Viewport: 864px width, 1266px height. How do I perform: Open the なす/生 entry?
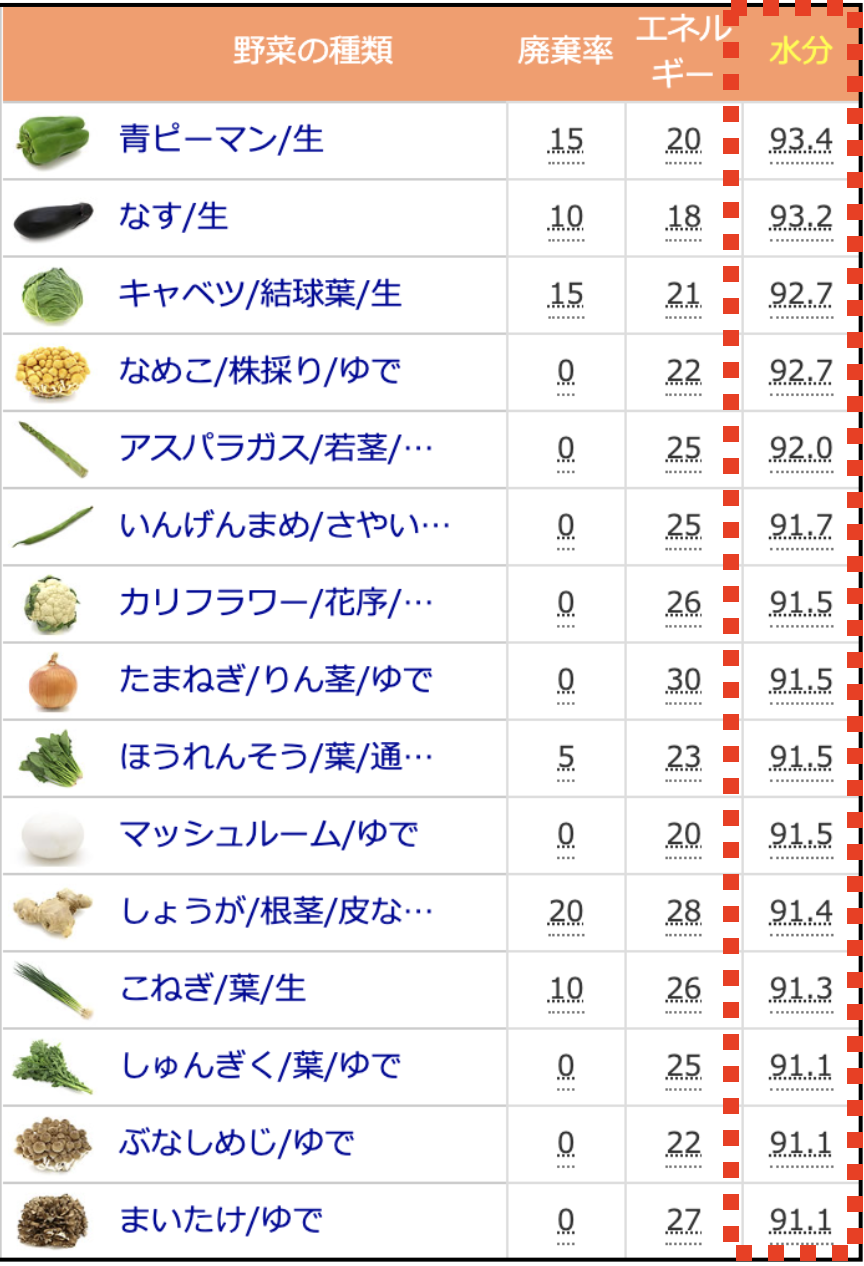[173, 216]
